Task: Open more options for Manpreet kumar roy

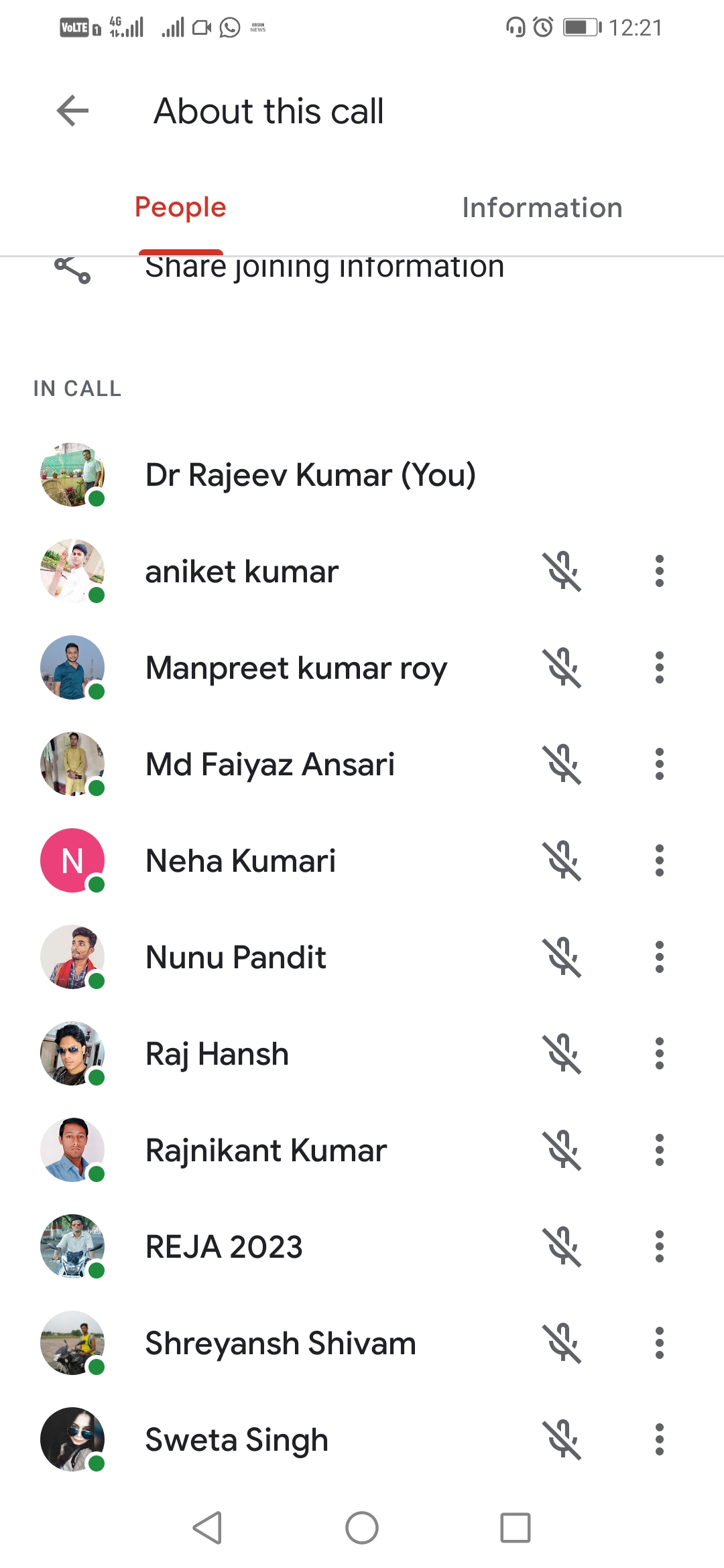Action: coord(660,668)
